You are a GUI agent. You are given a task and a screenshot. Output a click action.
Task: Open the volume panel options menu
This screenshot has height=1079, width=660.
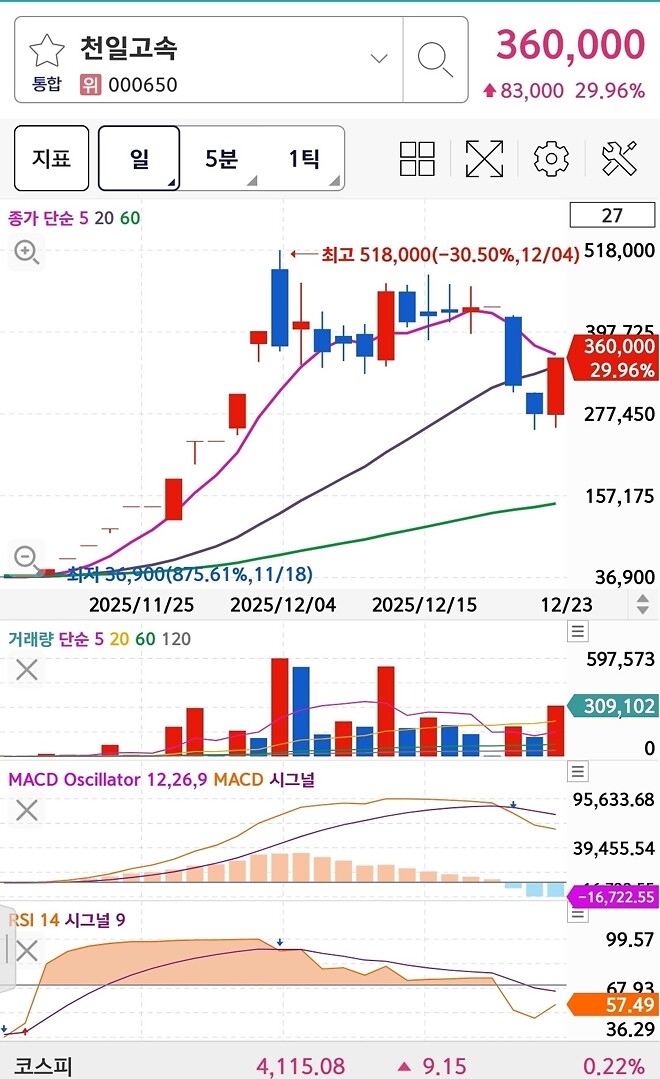(x=577, y=631)
